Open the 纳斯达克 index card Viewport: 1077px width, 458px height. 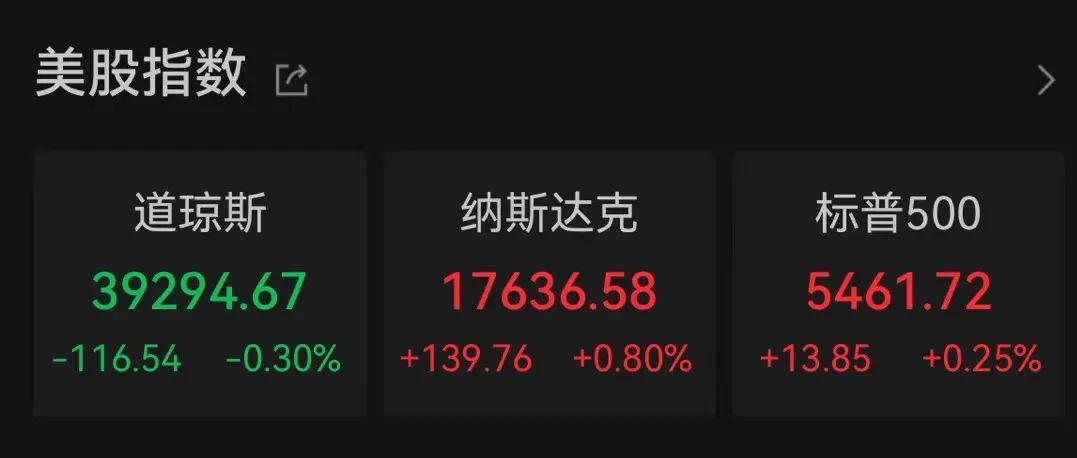(x=549, y=285)
